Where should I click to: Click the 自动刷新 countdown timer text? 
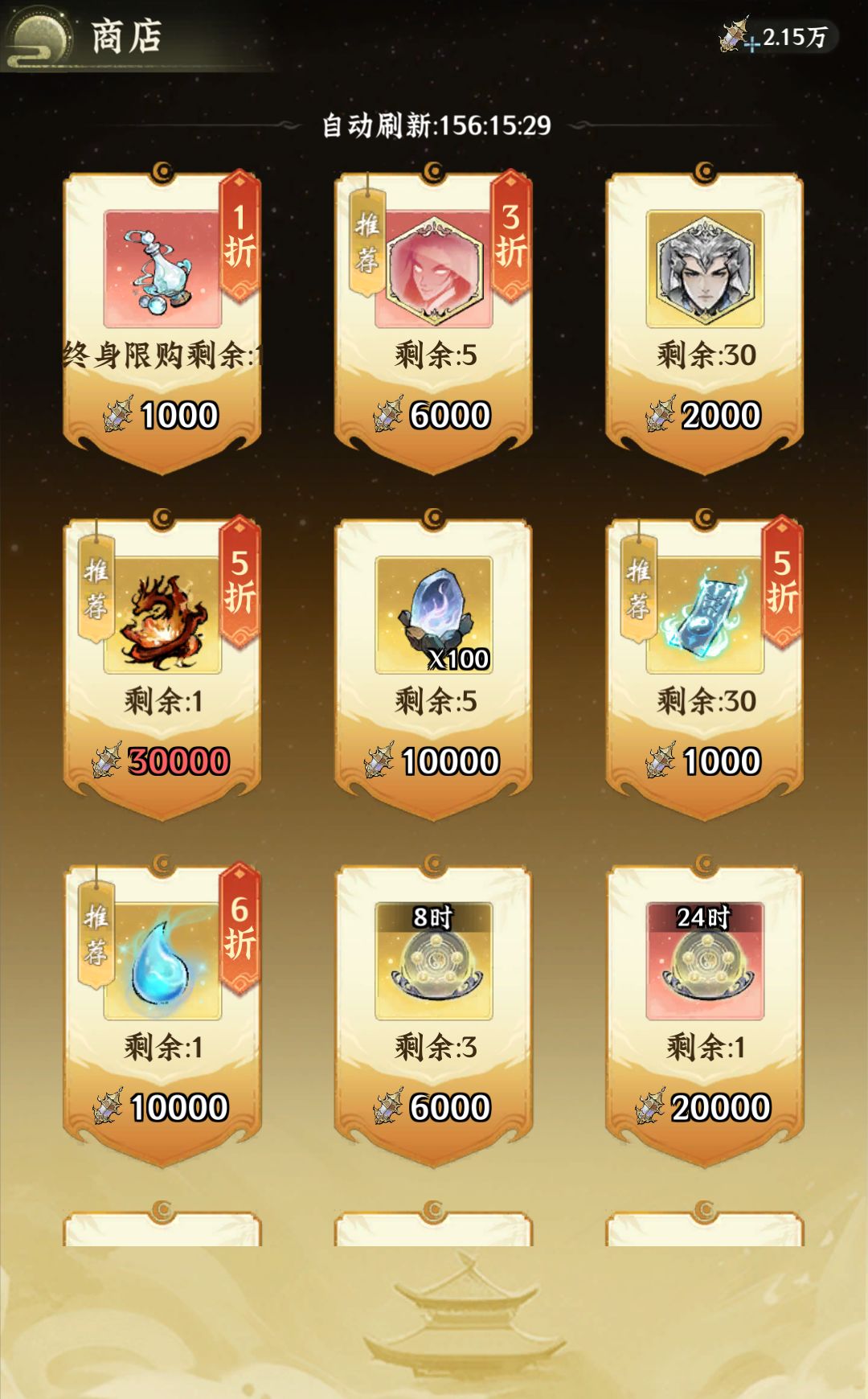click(434, 125)
